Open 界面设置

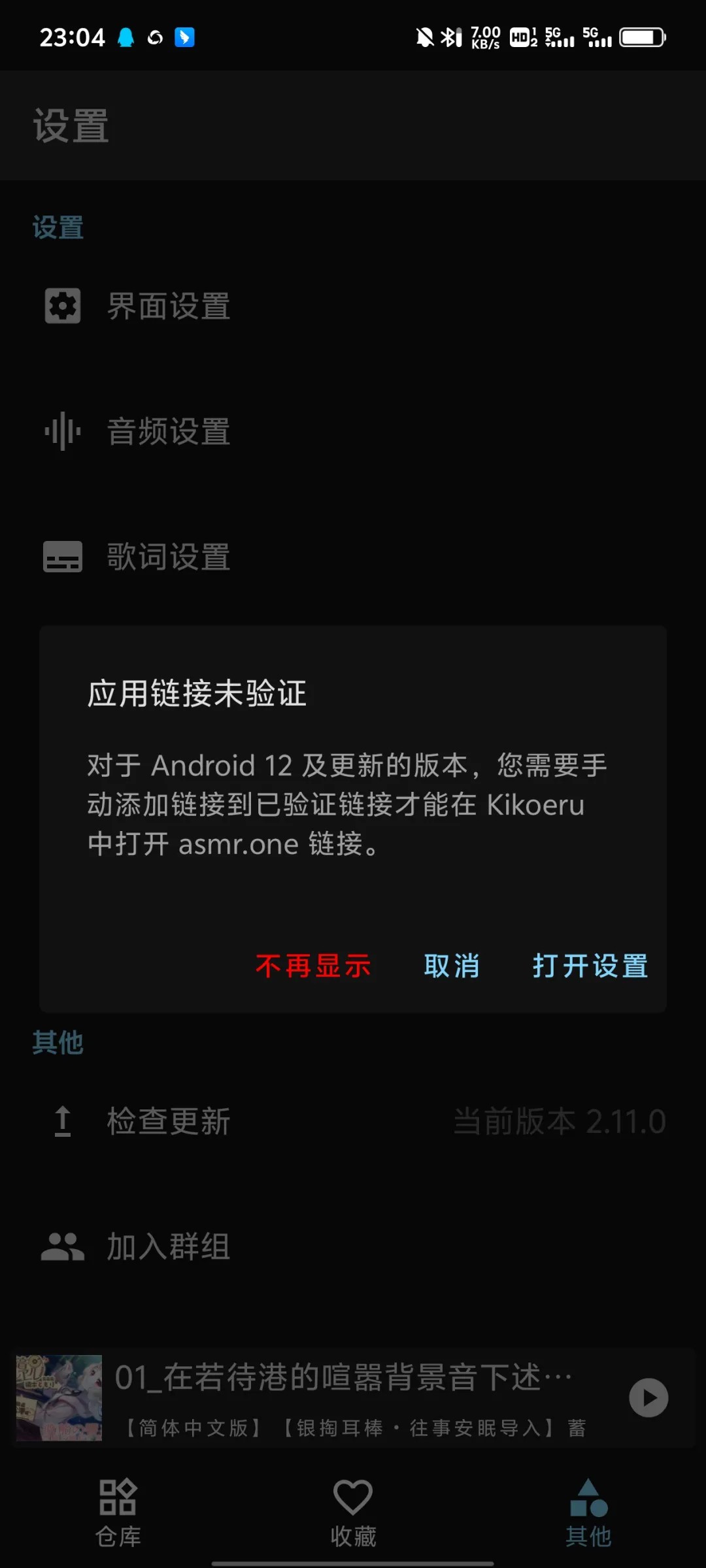pyautogui.click(x=169, y=306)
